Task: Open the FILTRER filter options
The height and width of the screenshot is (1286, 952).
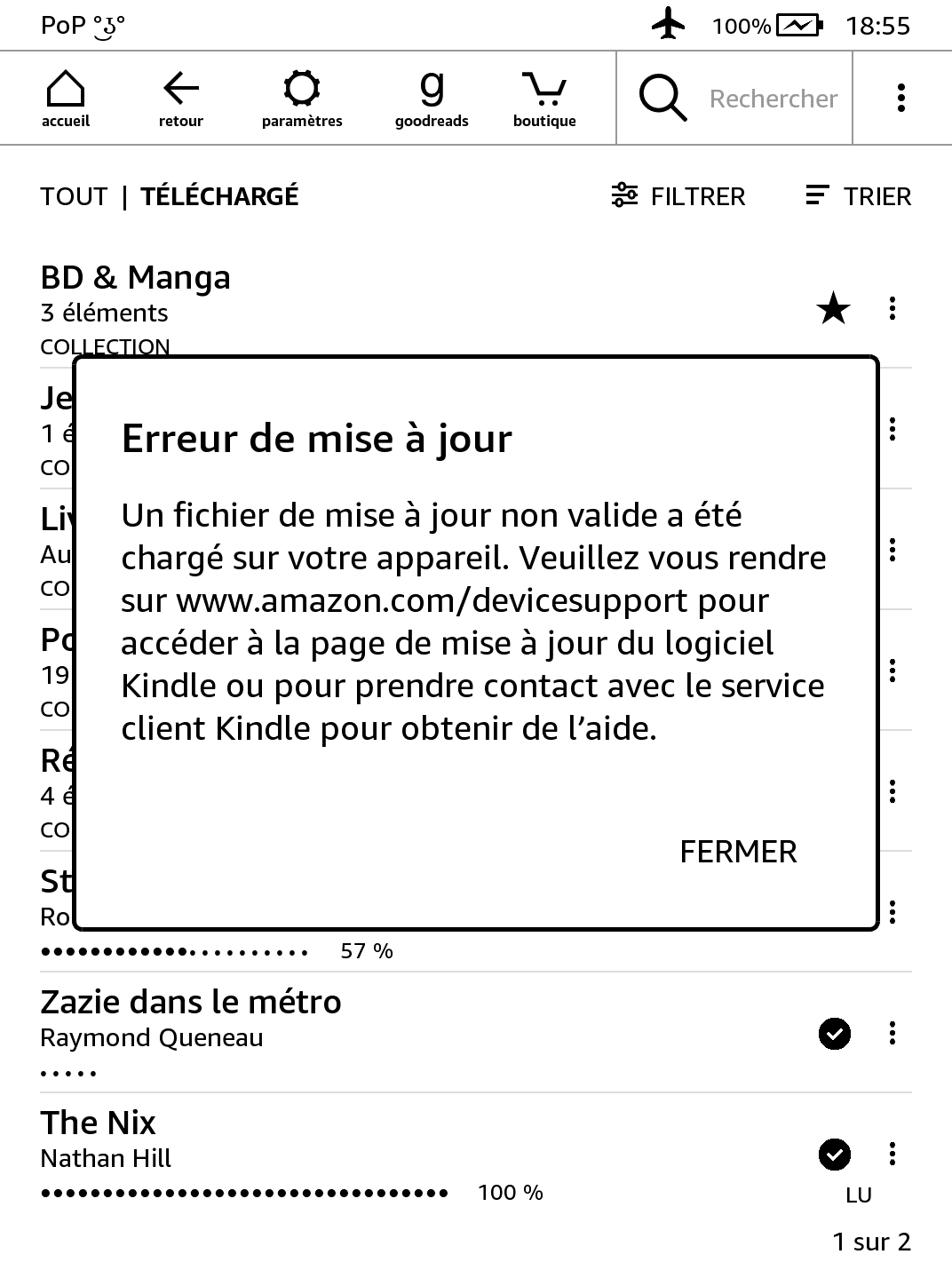Action: pyautogui.click(x=678, y=196)
